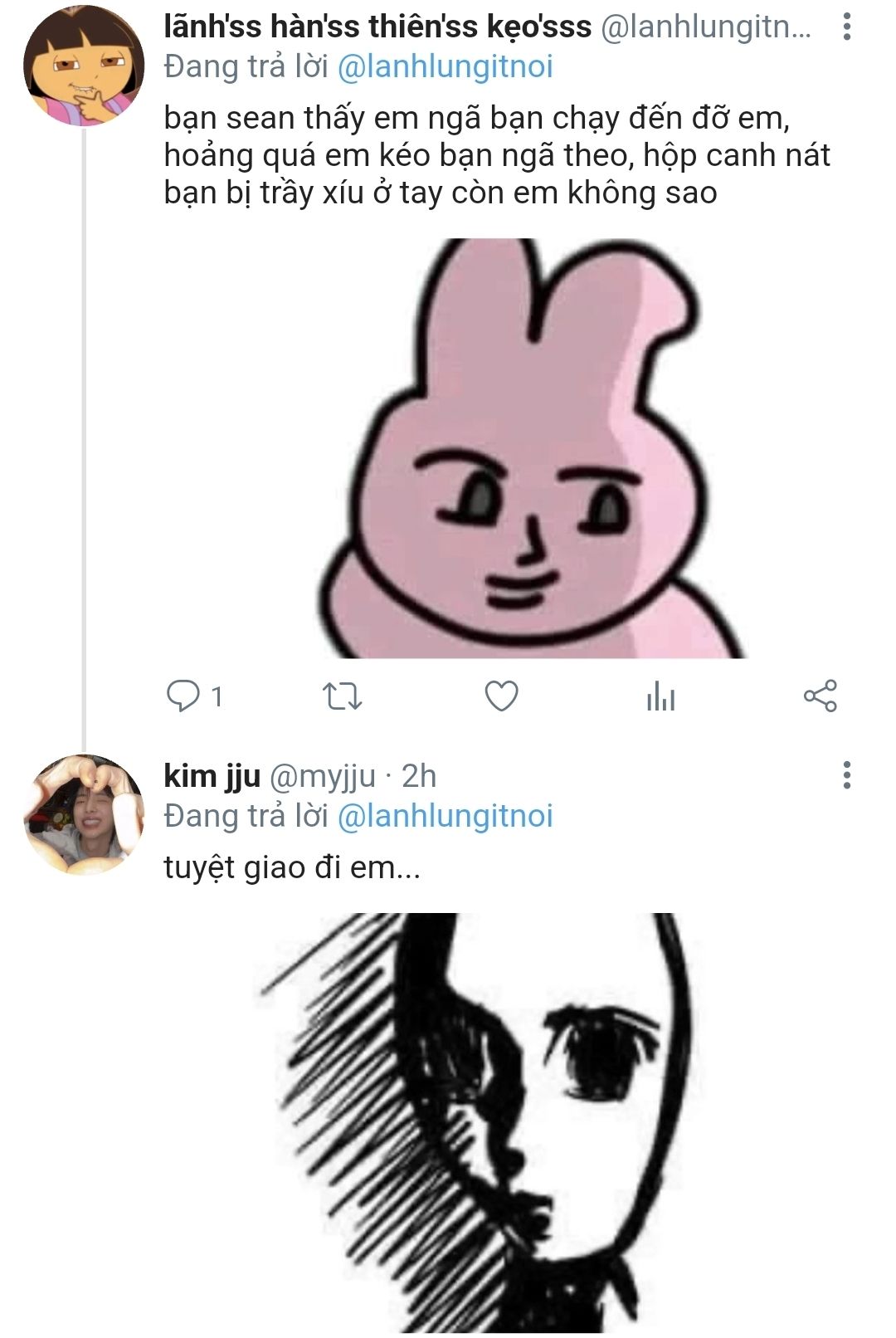
Task: Tap @lanhlungitnoi mention in kim jju's reply
Action: (x=445, y=816)
